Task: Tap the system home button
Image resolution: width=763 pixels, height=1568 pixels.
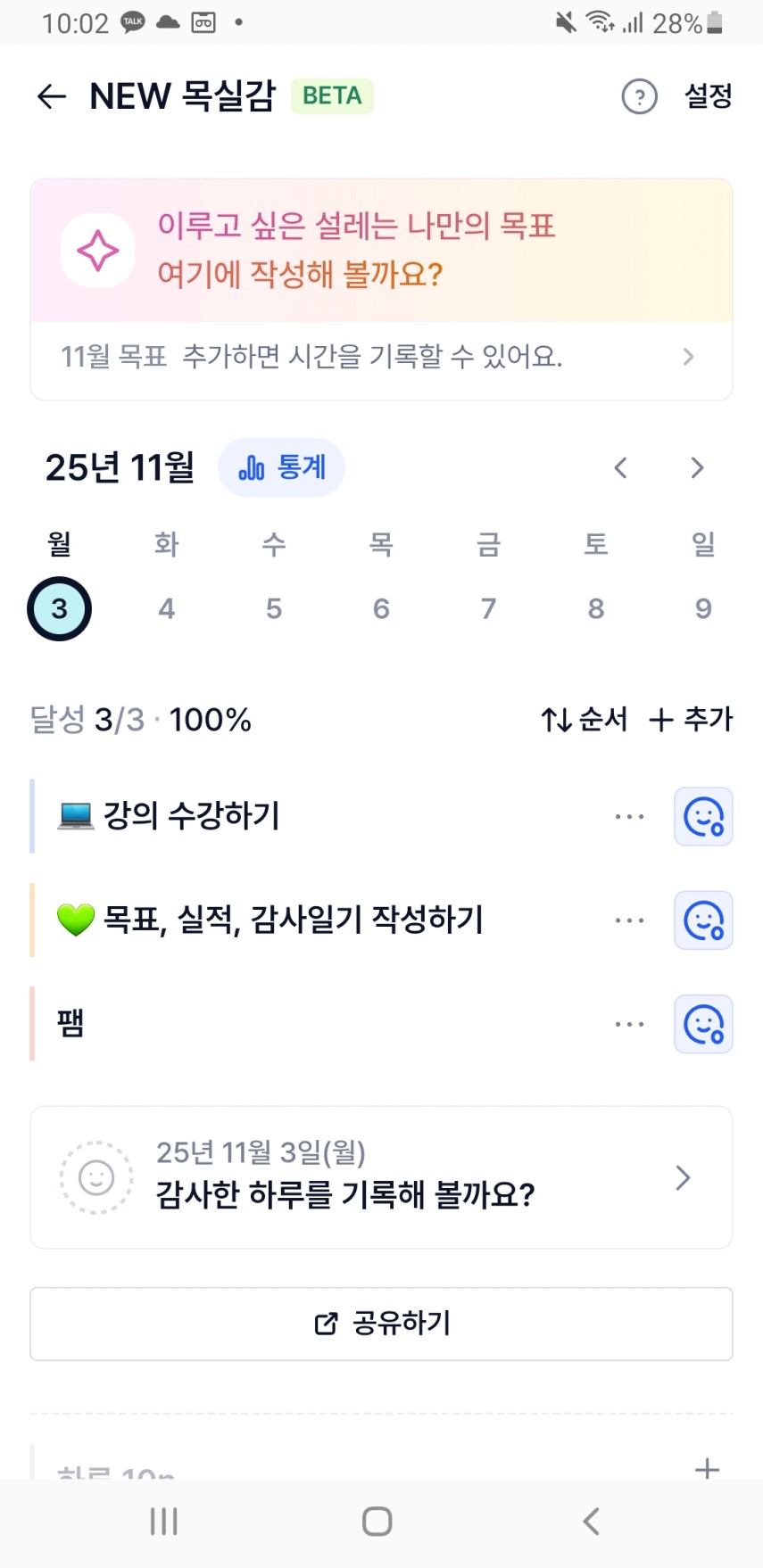Action: point(377,1522)
